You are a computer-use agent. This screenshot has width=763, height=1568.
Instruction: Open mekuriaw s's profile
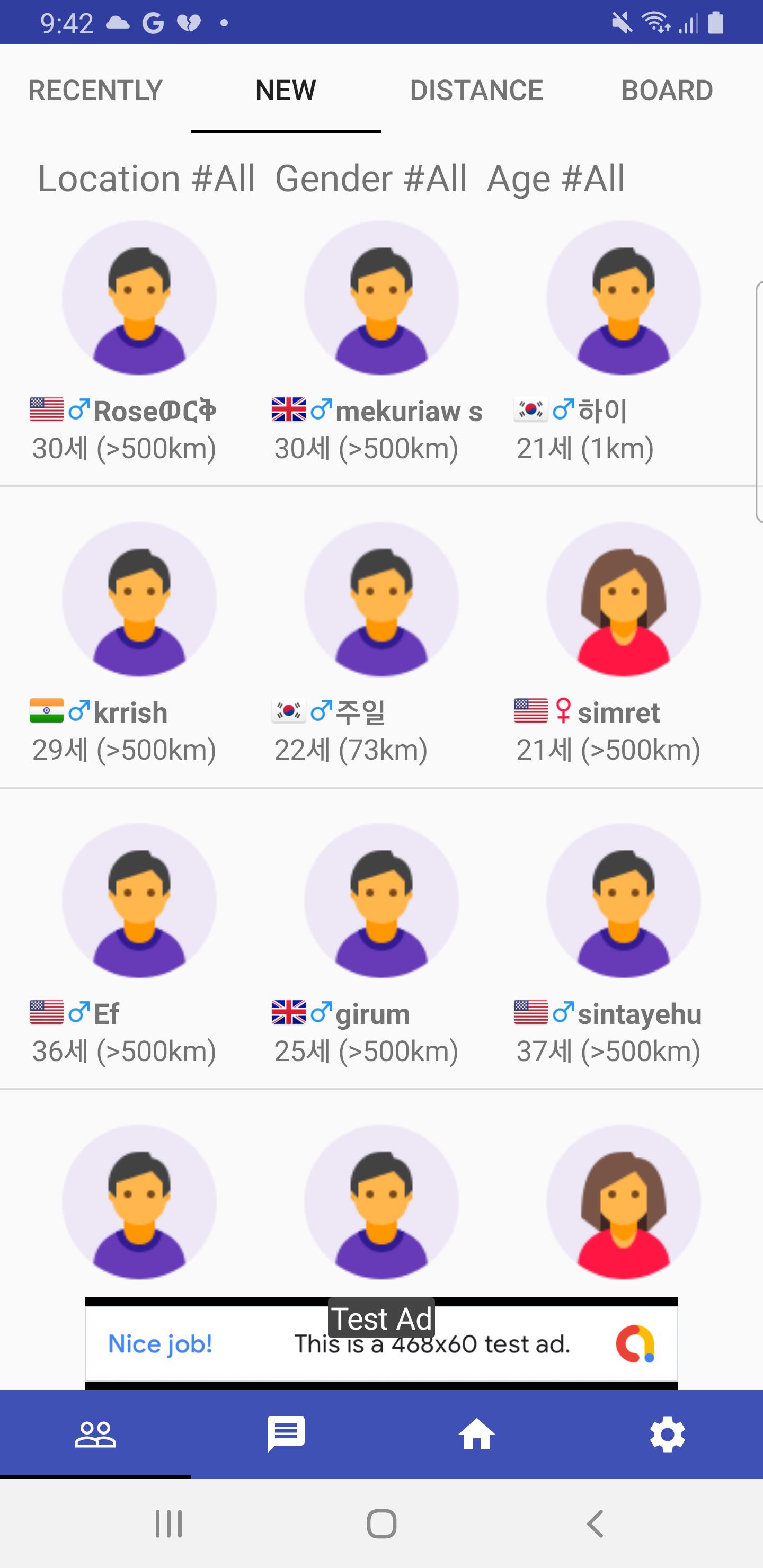[381, 298]
